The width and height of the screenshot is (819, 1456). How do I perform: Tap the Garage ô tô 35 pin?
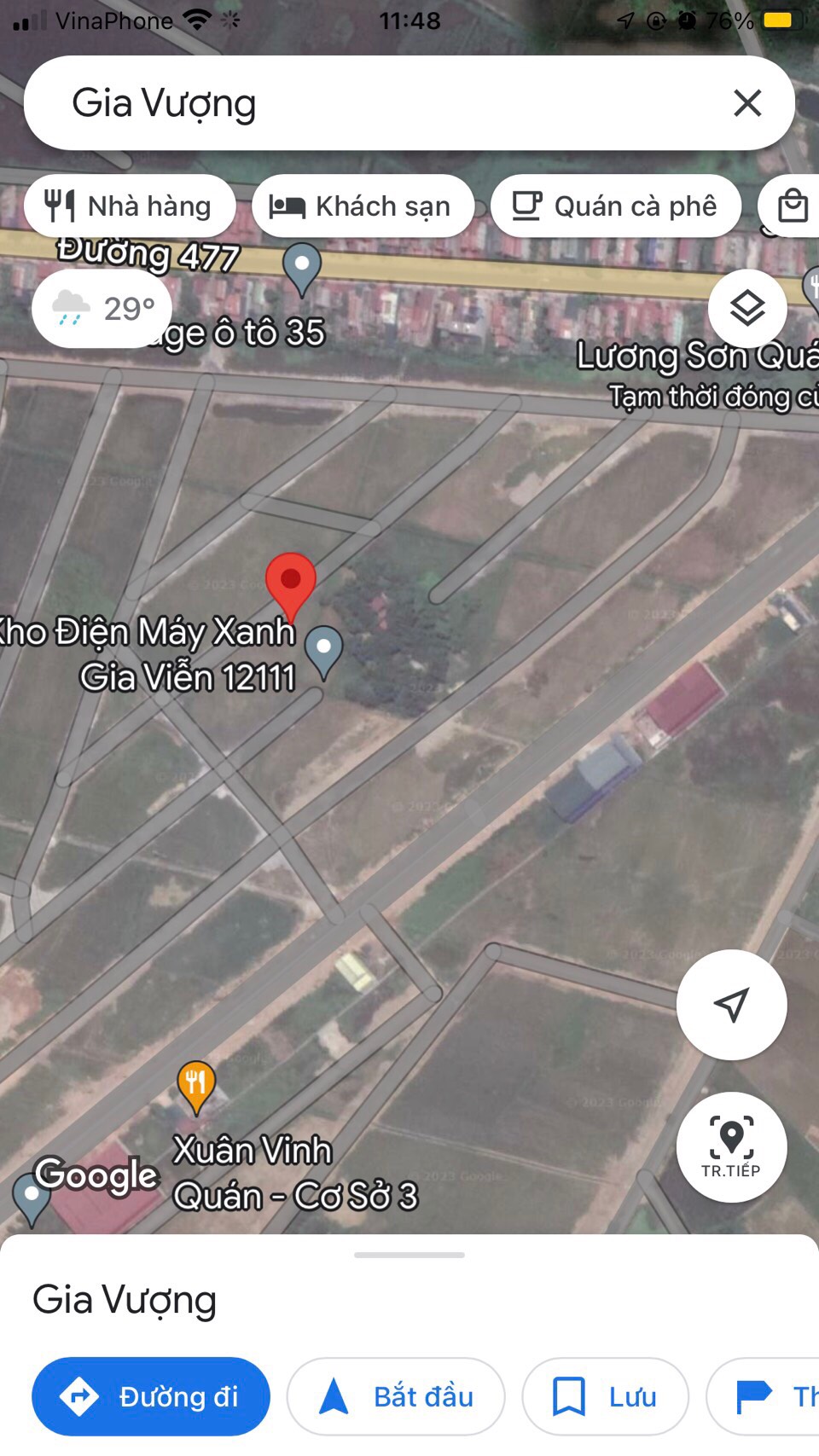302,266
